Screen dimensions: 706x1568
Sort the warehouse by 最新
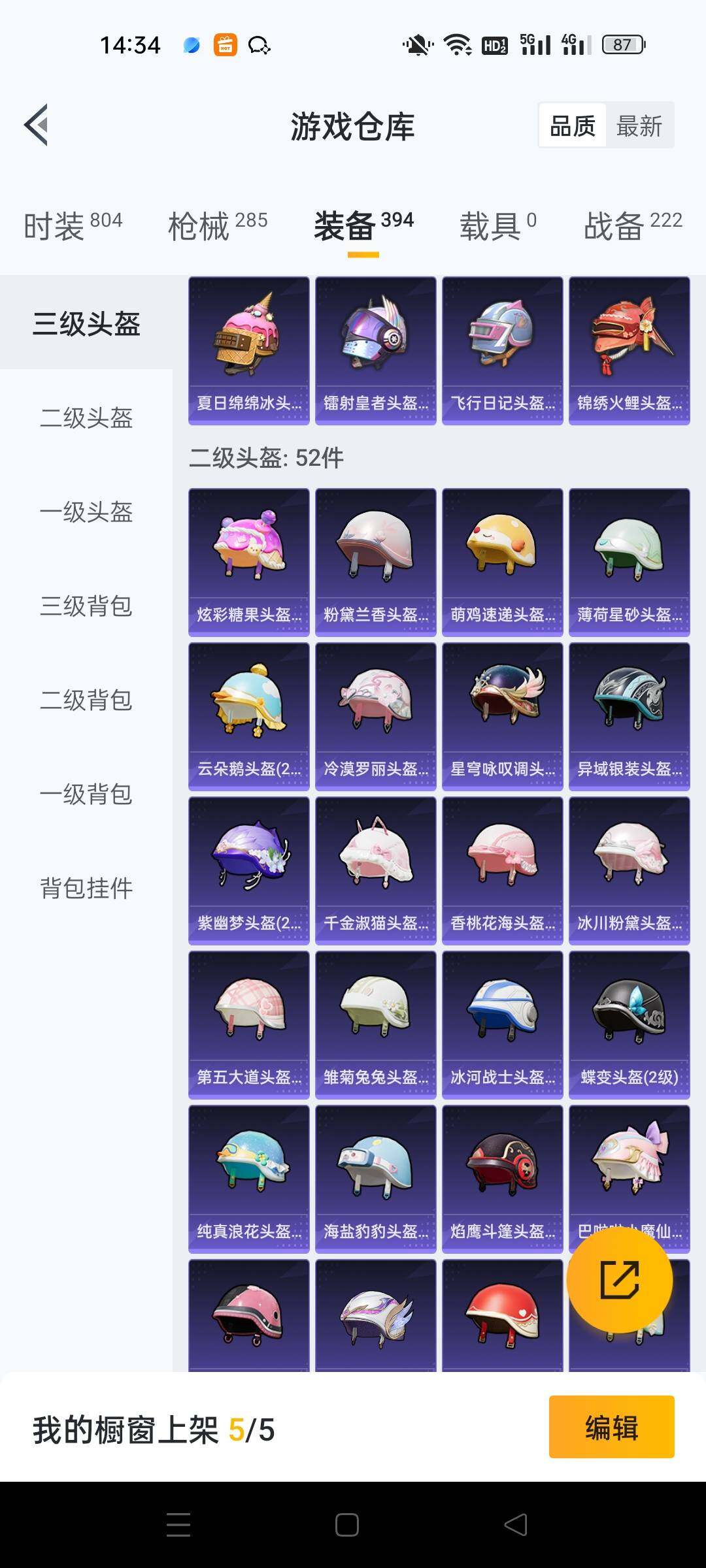click(639, 125)
